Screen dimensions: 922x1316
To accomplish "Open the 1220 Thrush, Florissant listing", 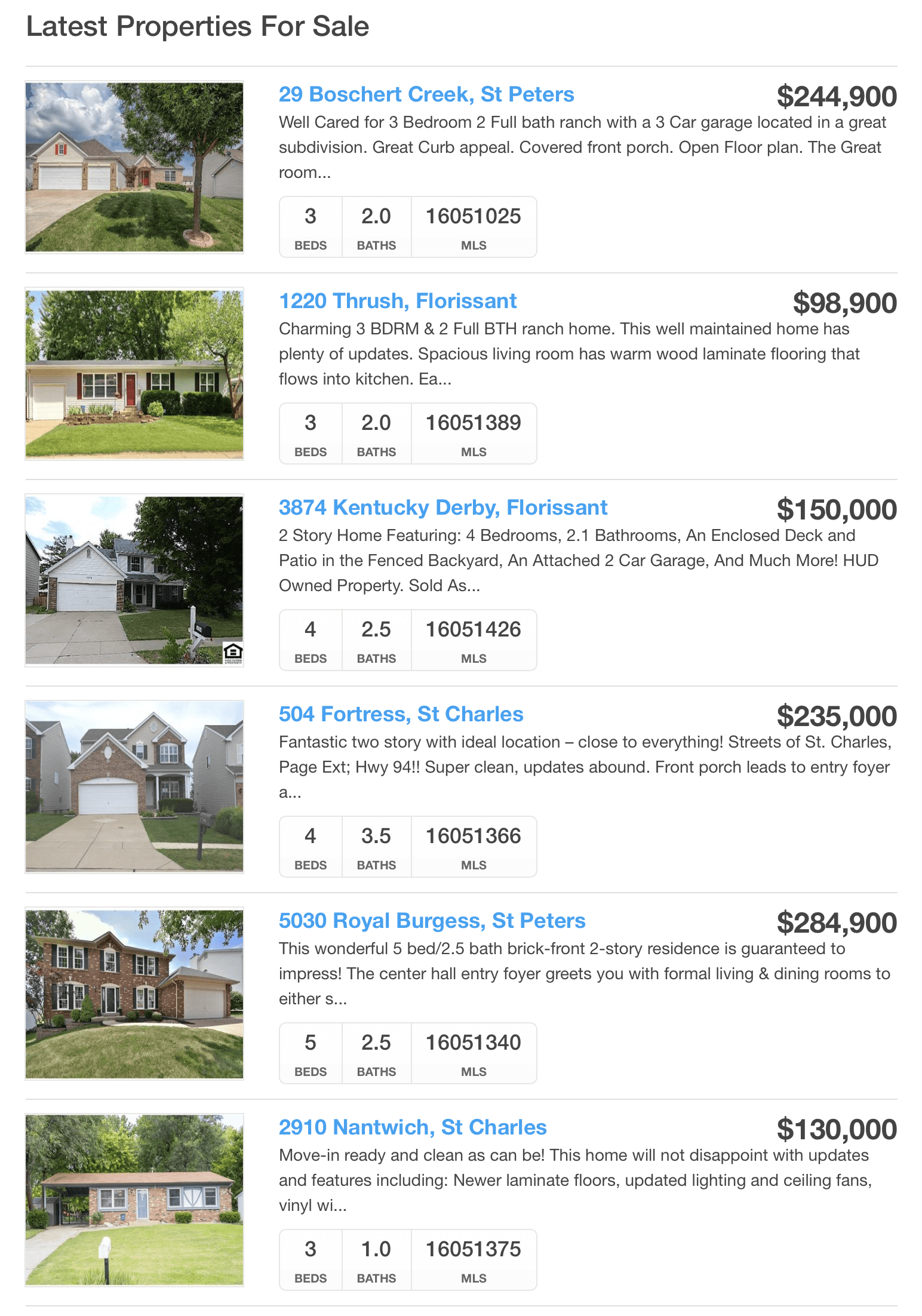I will coord(397,301).
